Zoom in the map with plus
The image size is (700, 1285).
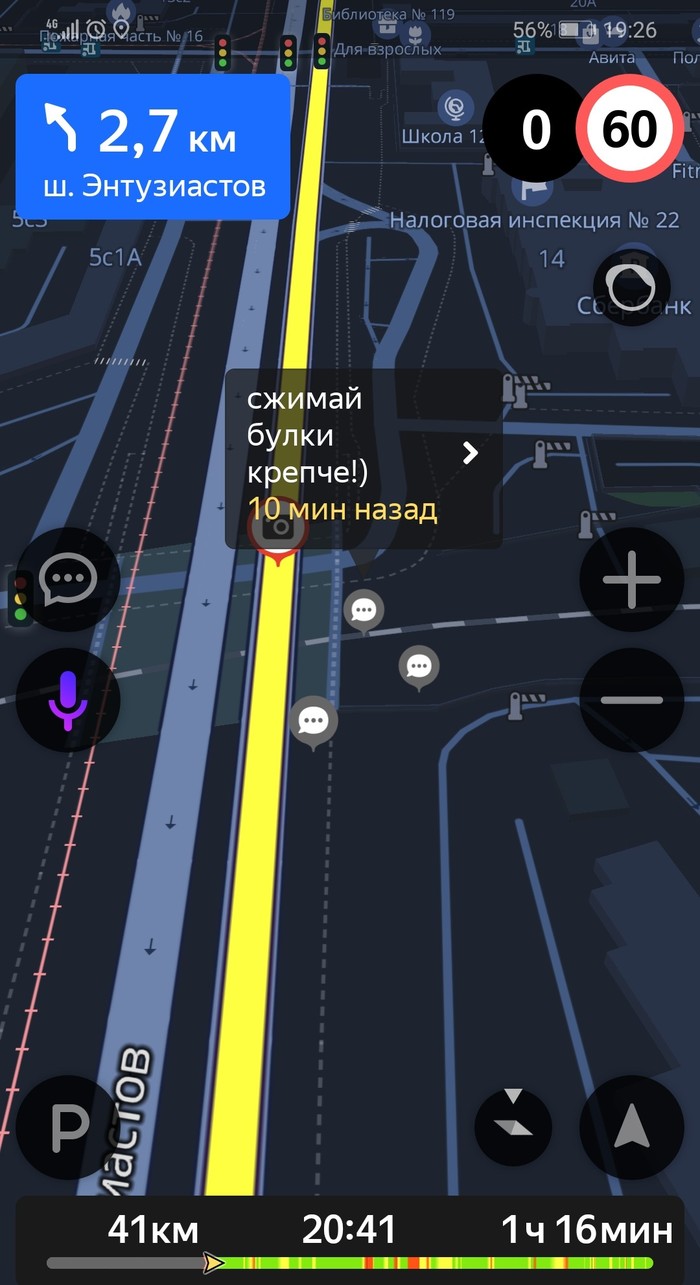tap(631, 579)
